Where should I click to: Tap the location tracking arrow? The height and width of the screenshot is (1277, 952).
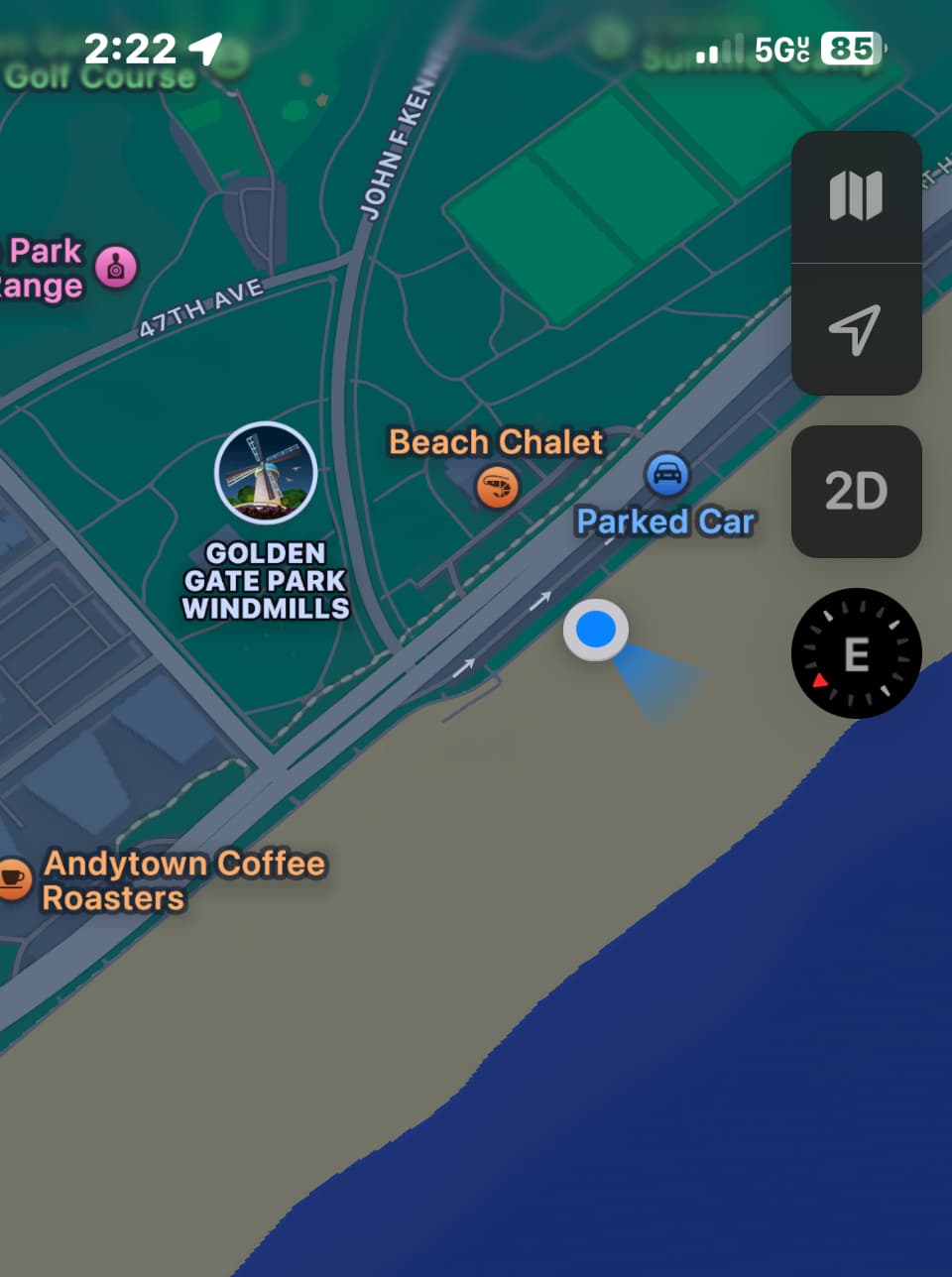855,329
